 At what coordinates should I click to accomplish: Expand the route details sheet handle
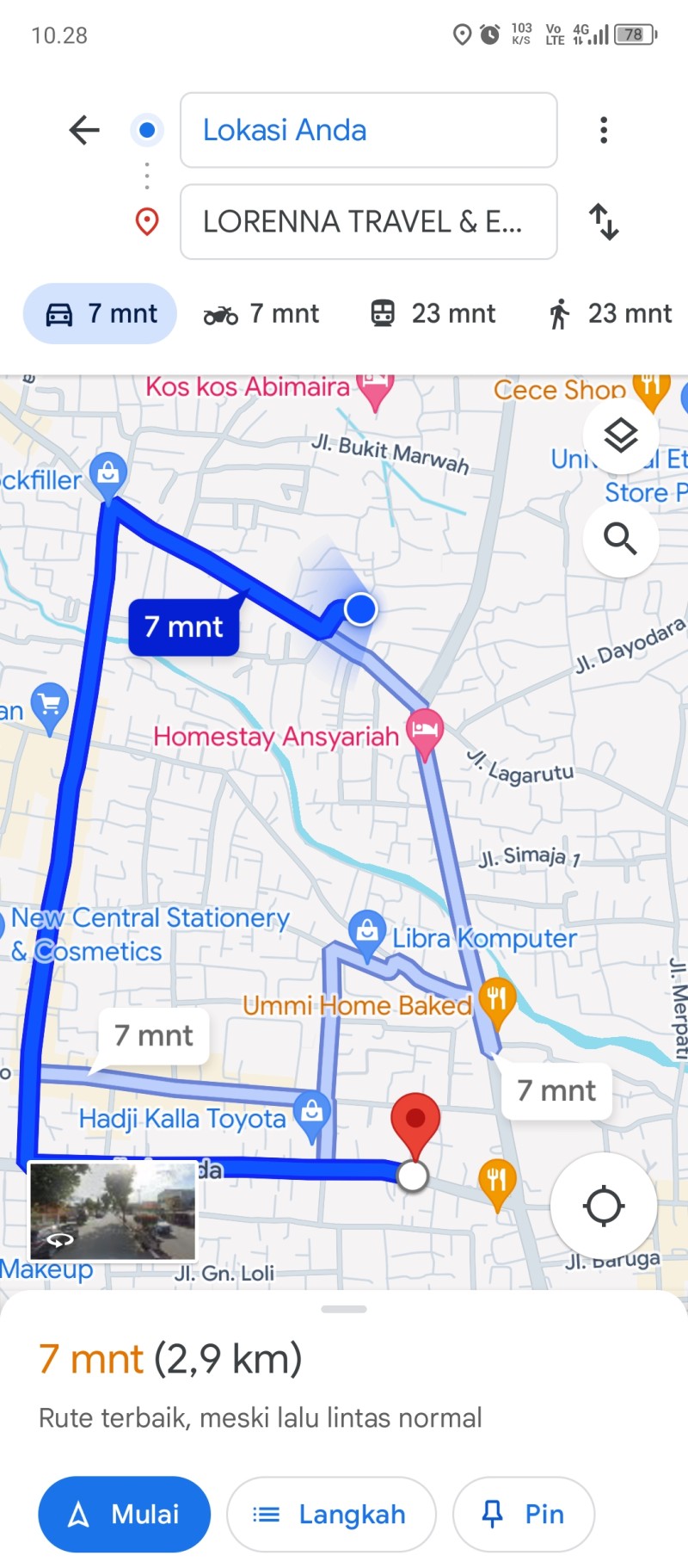click(344, 1309)
